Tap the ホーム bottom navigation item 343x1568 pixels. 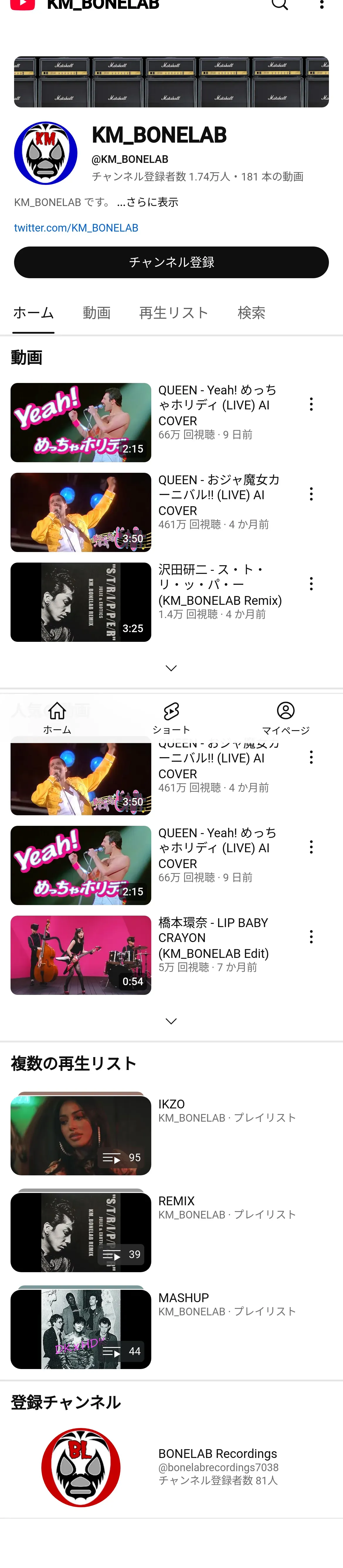click(x=57, y=717)
